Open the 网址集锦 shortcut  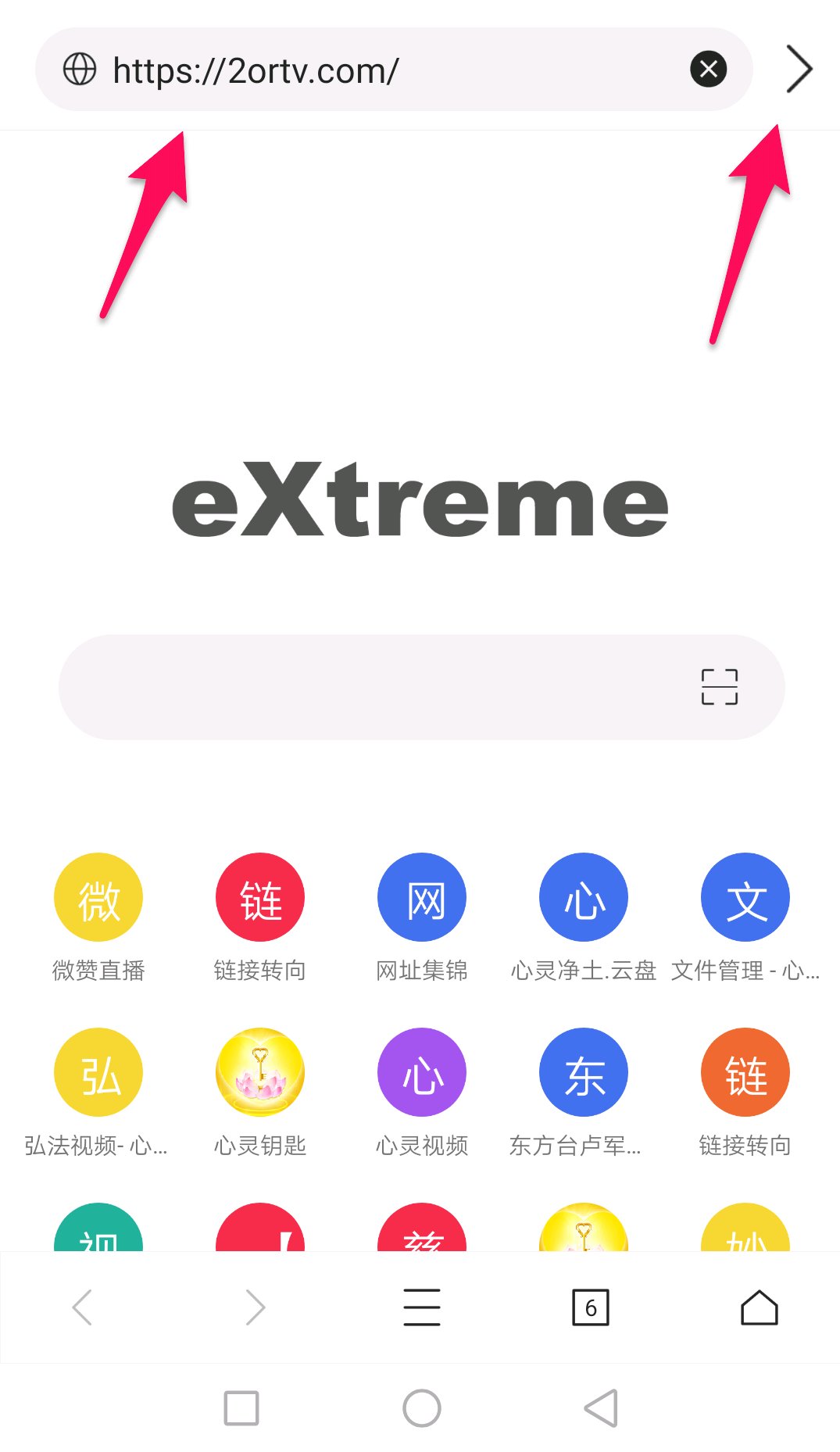[x=422, y=897]
